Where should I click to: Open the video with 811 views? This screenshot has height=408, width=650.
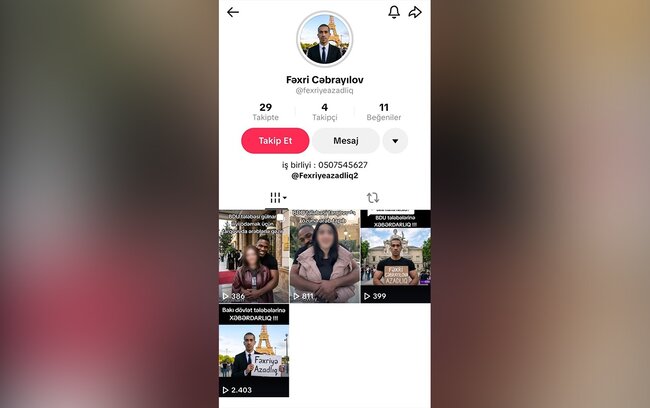[324, 256]
